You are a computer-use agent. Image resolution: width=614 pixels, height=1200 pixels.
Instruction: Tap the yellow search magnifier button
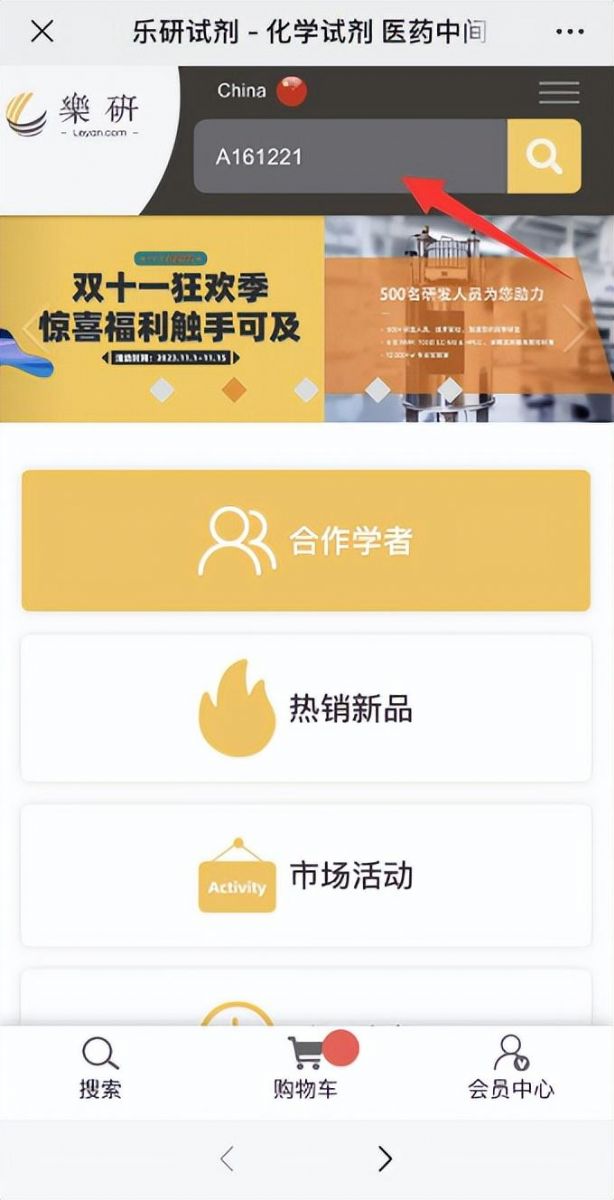[x=544, y=156]
